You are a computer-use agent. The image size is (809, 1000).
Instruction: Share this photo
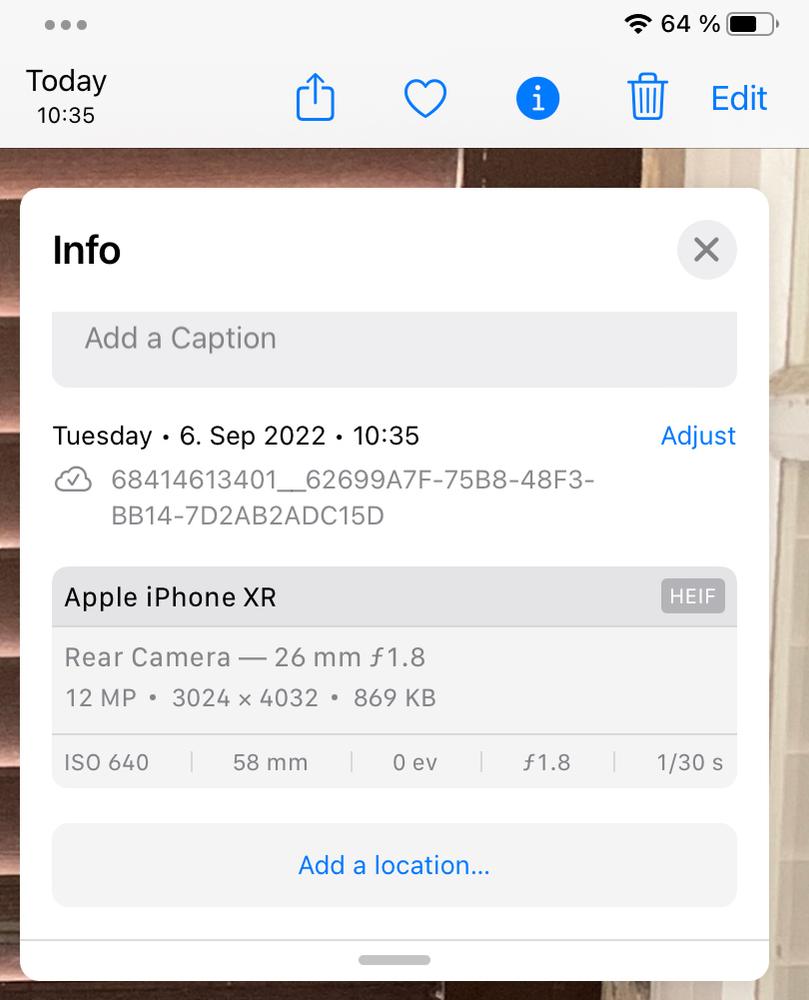click(x=315, y=99)
